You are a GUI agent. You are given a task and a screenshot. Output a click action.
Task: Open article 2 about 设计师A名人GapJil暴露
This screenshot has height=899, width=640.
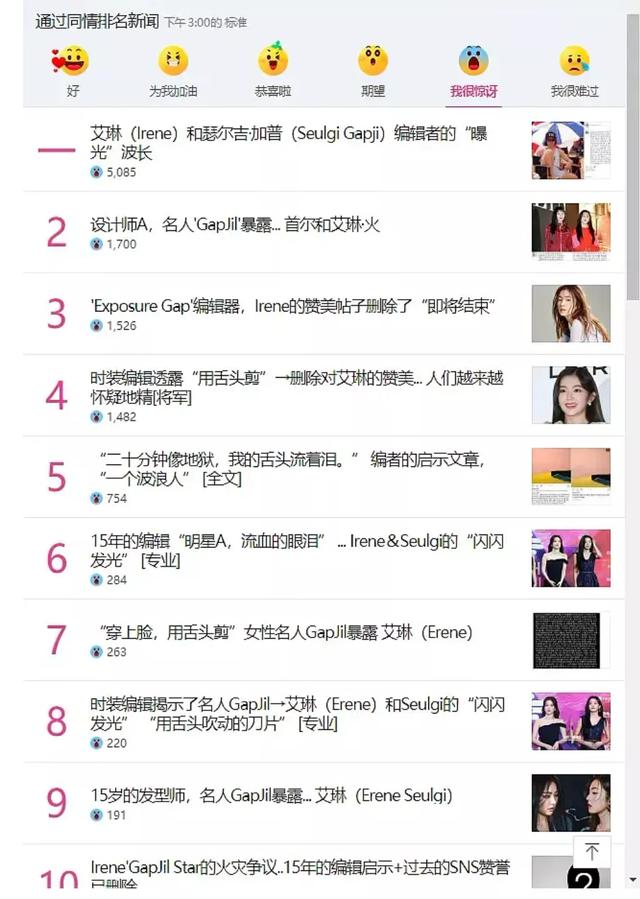tap(235, 225)
